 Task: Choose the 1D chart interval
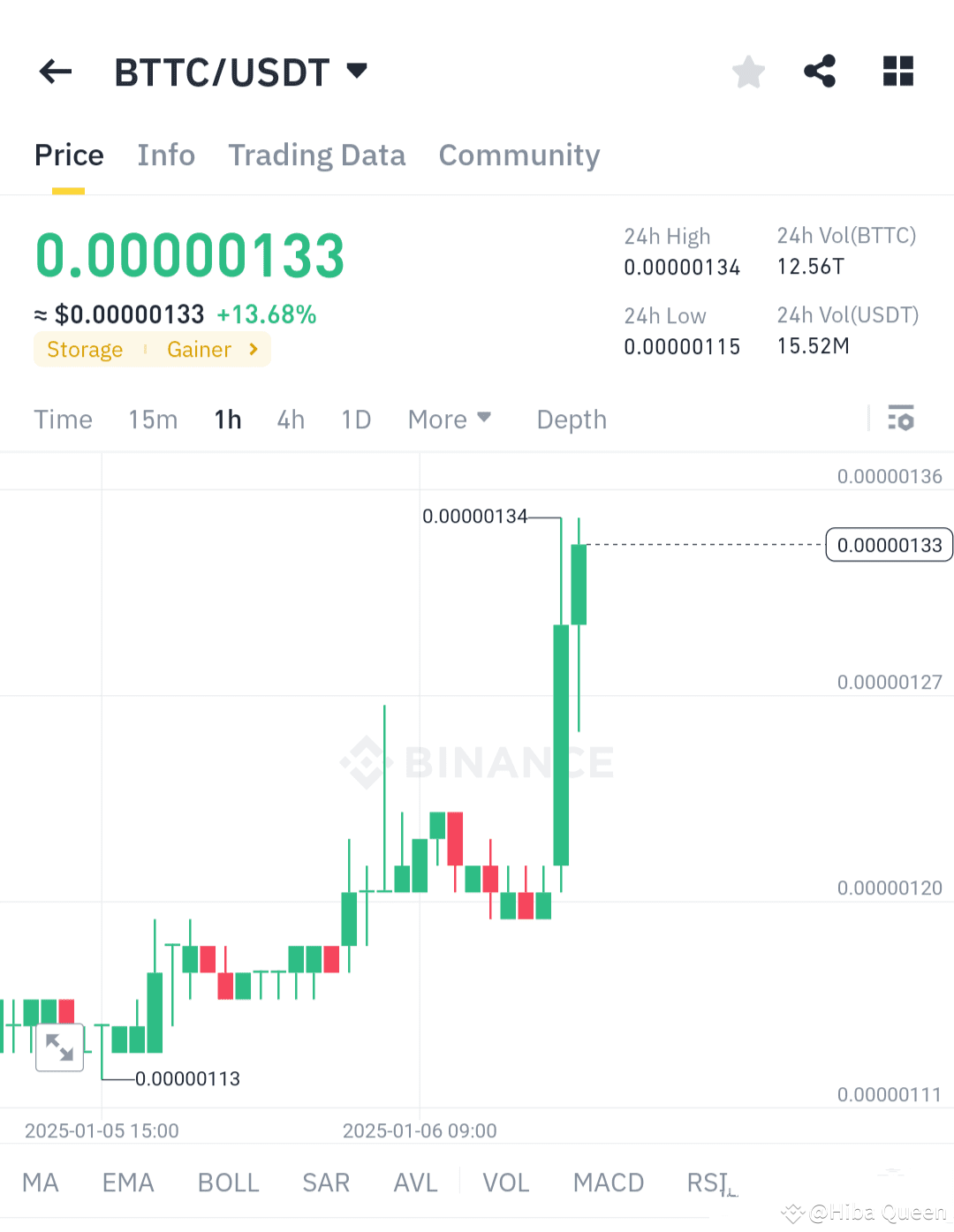coord(356,419)
